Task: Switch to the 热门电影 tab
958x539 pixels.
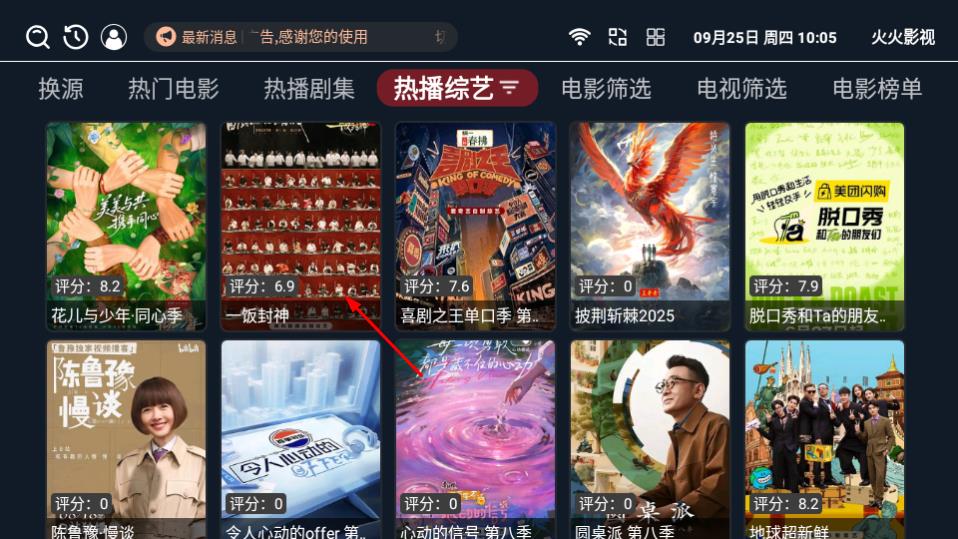Action: click(x=173, y=89)
